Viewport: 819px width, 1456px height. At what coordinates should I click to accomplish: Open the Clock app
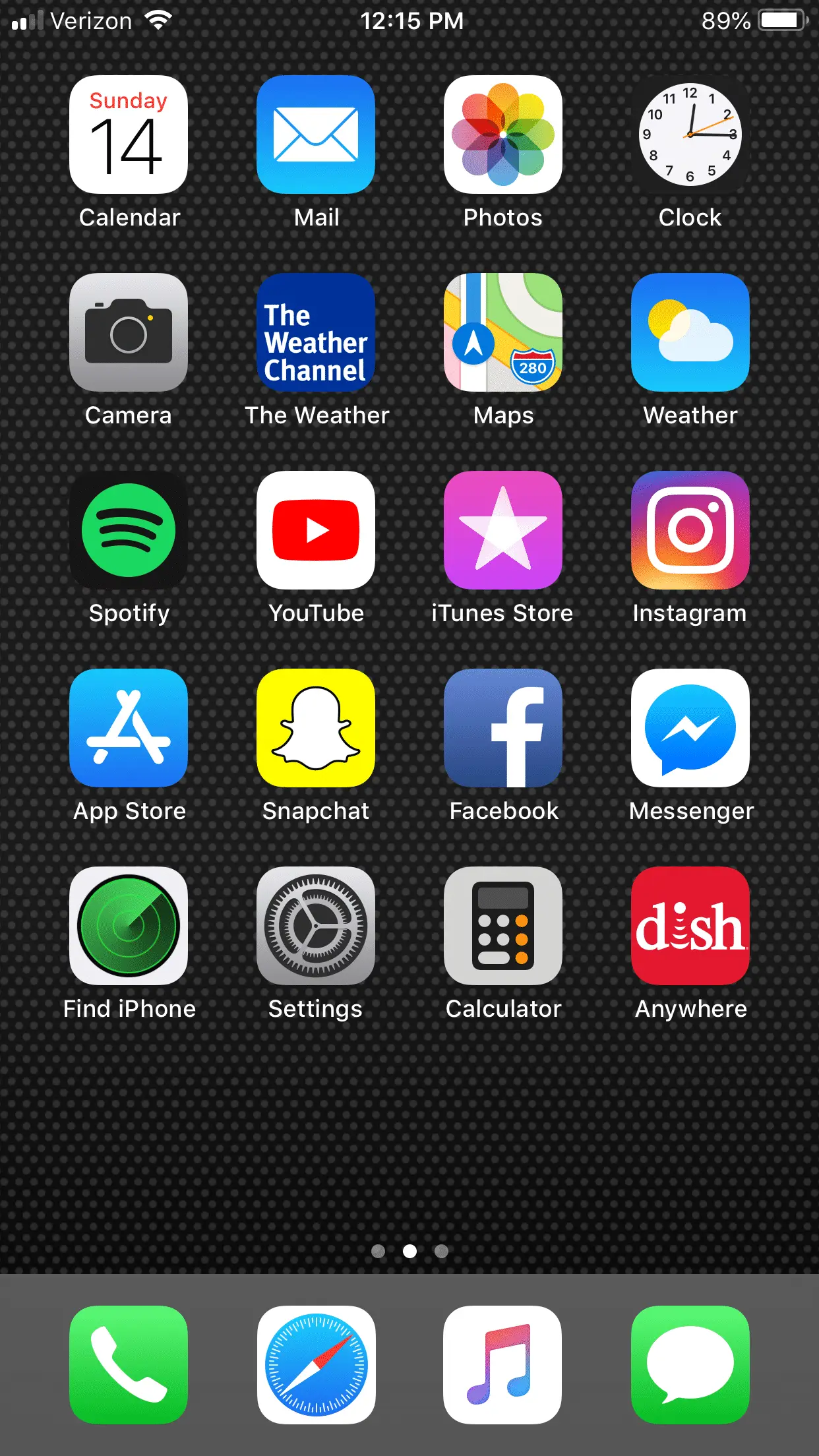pyautogui.click(x=690, y=135)
